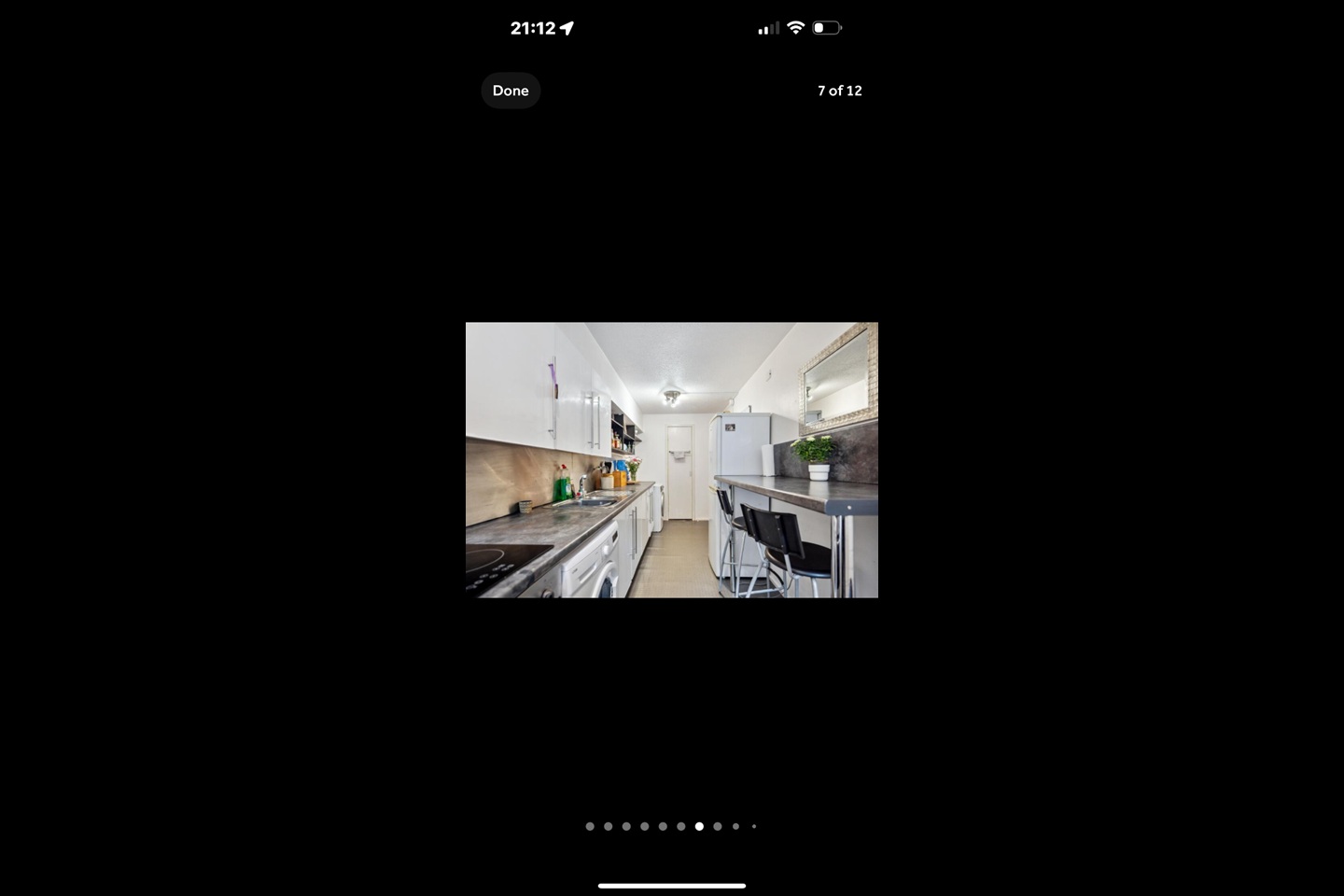
Task: Tap the kitchen photo to toggle controls
Action: (671, 459)
